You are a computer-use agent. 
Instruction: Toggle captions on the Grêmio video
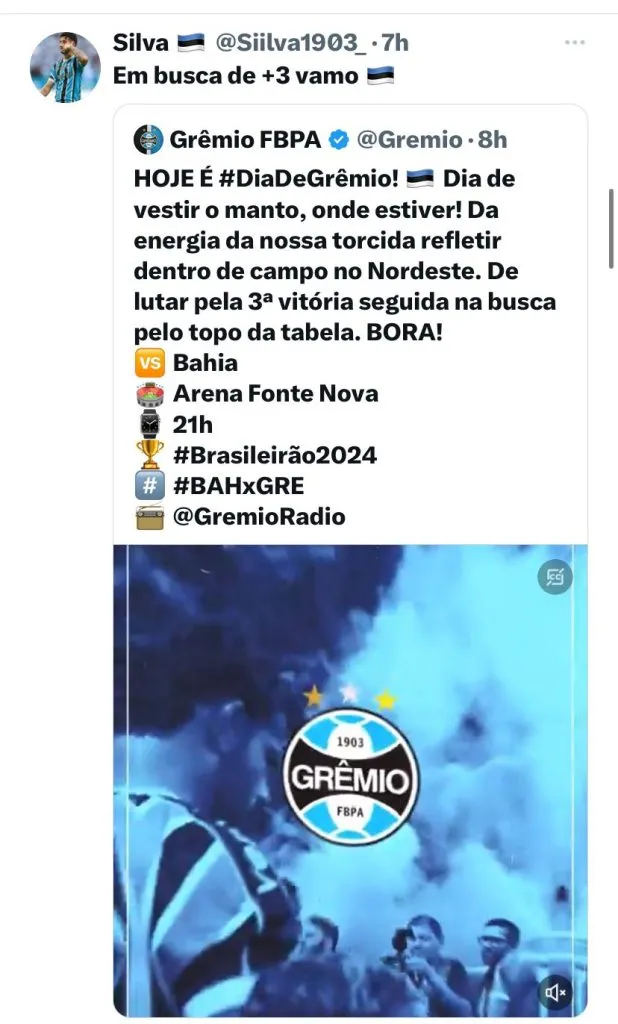click(553, 577)
